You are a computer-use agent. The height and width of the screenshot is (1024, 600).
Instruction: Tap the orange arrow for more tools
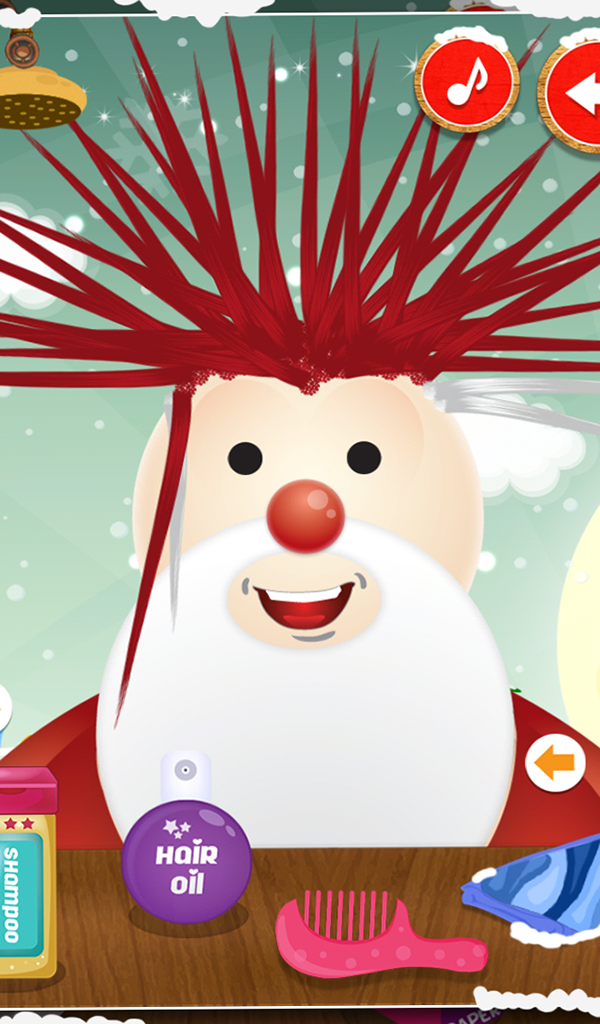pyautogui.click(x=556, y=763)
